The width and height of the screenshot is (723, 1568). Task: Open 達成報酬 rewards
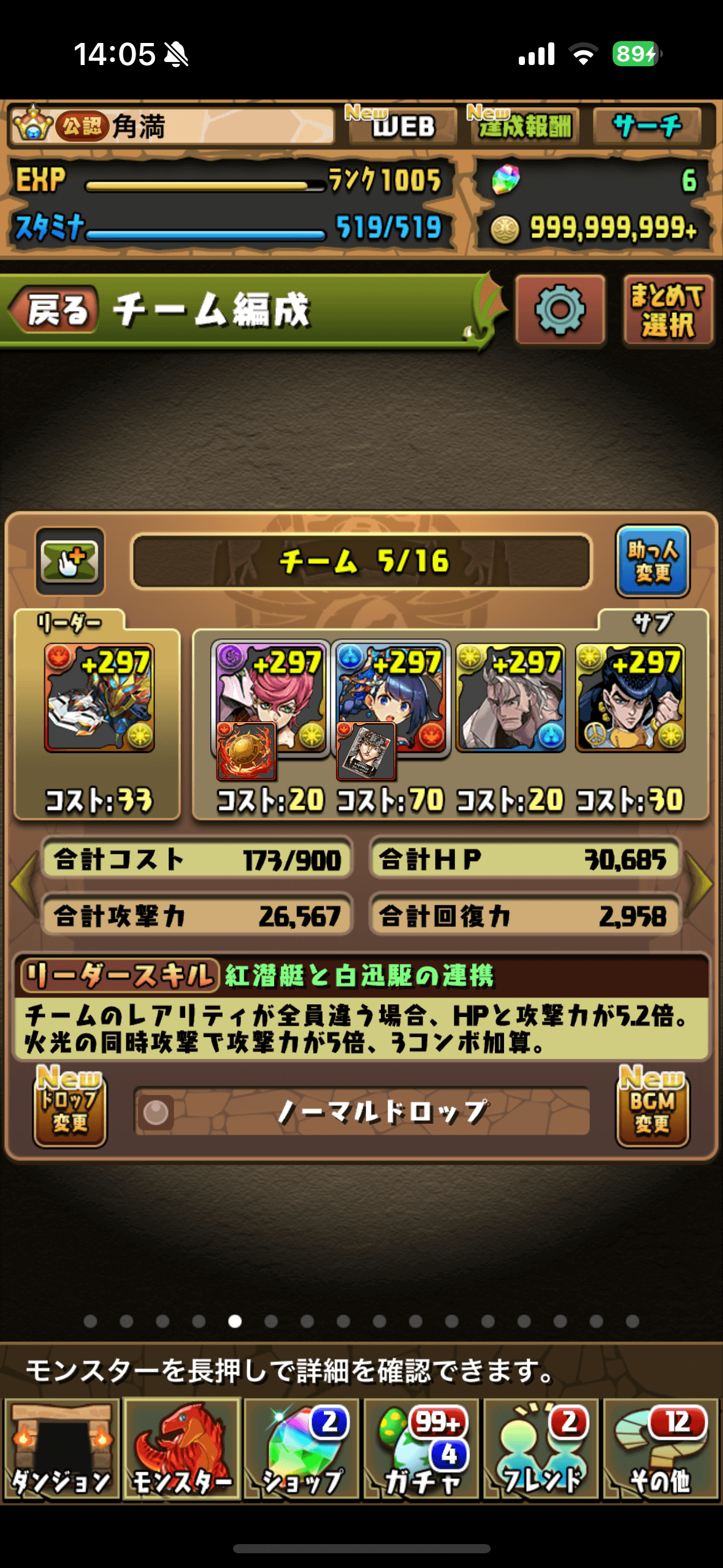(x=524, y=126)
